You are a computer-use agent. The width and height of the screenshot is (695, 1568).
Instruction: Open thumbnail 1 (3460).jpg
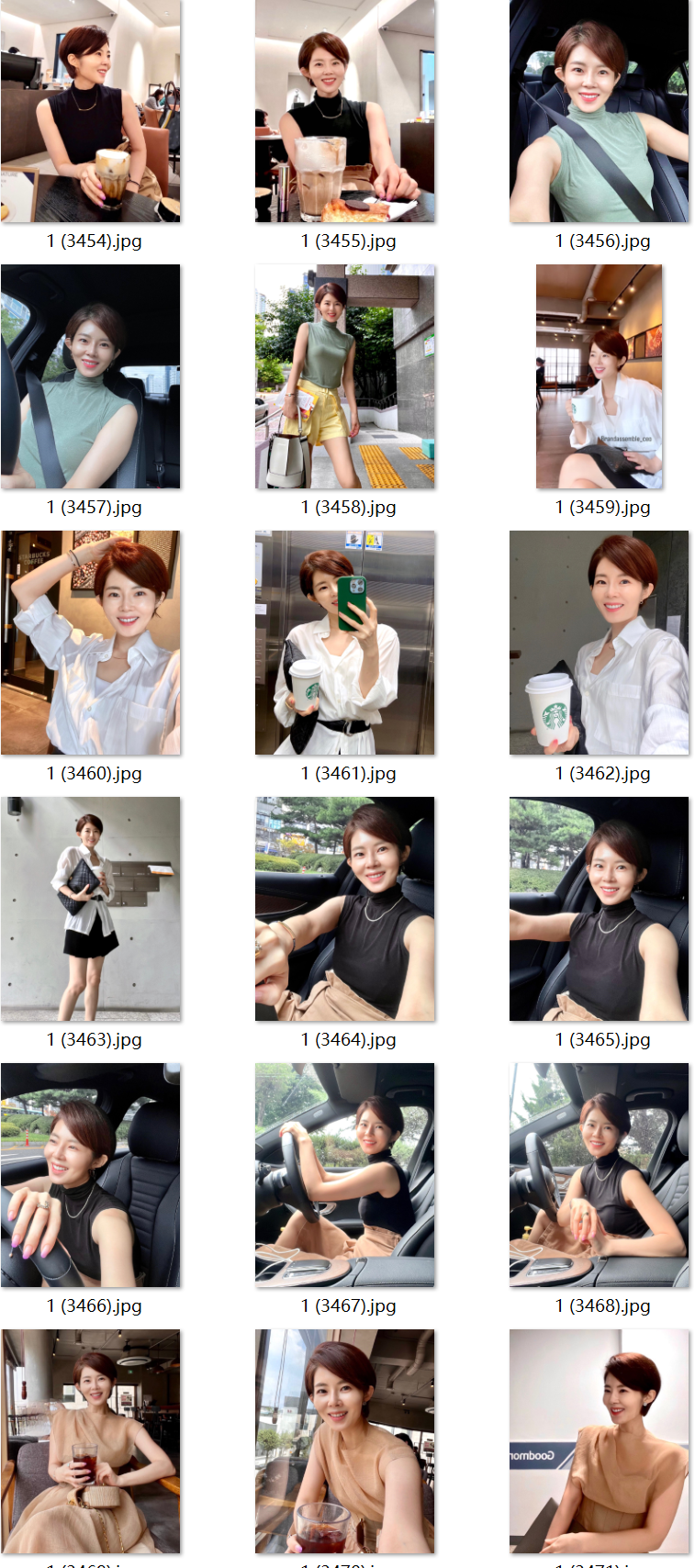point(91,643)
